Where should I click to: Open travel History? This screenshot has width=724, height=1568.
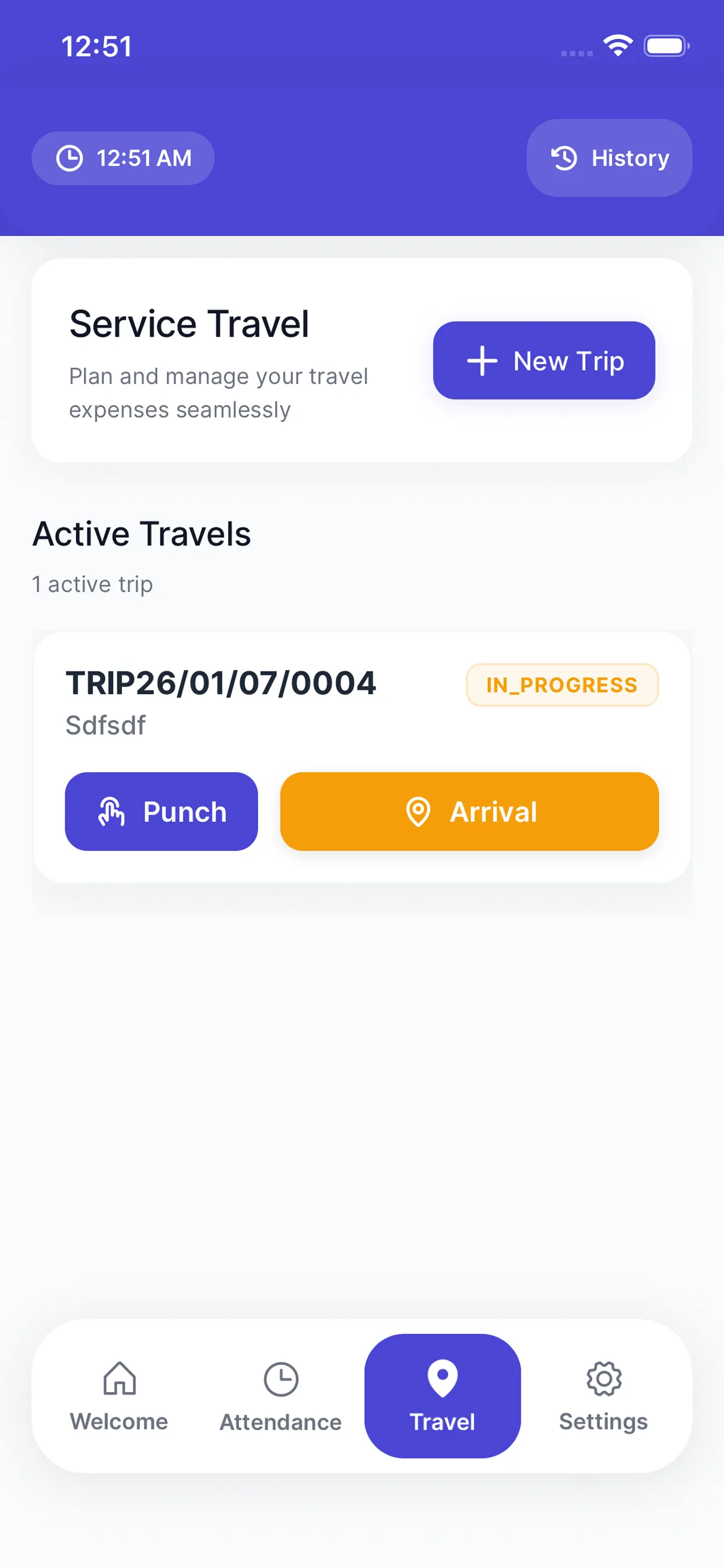[609, 158]
